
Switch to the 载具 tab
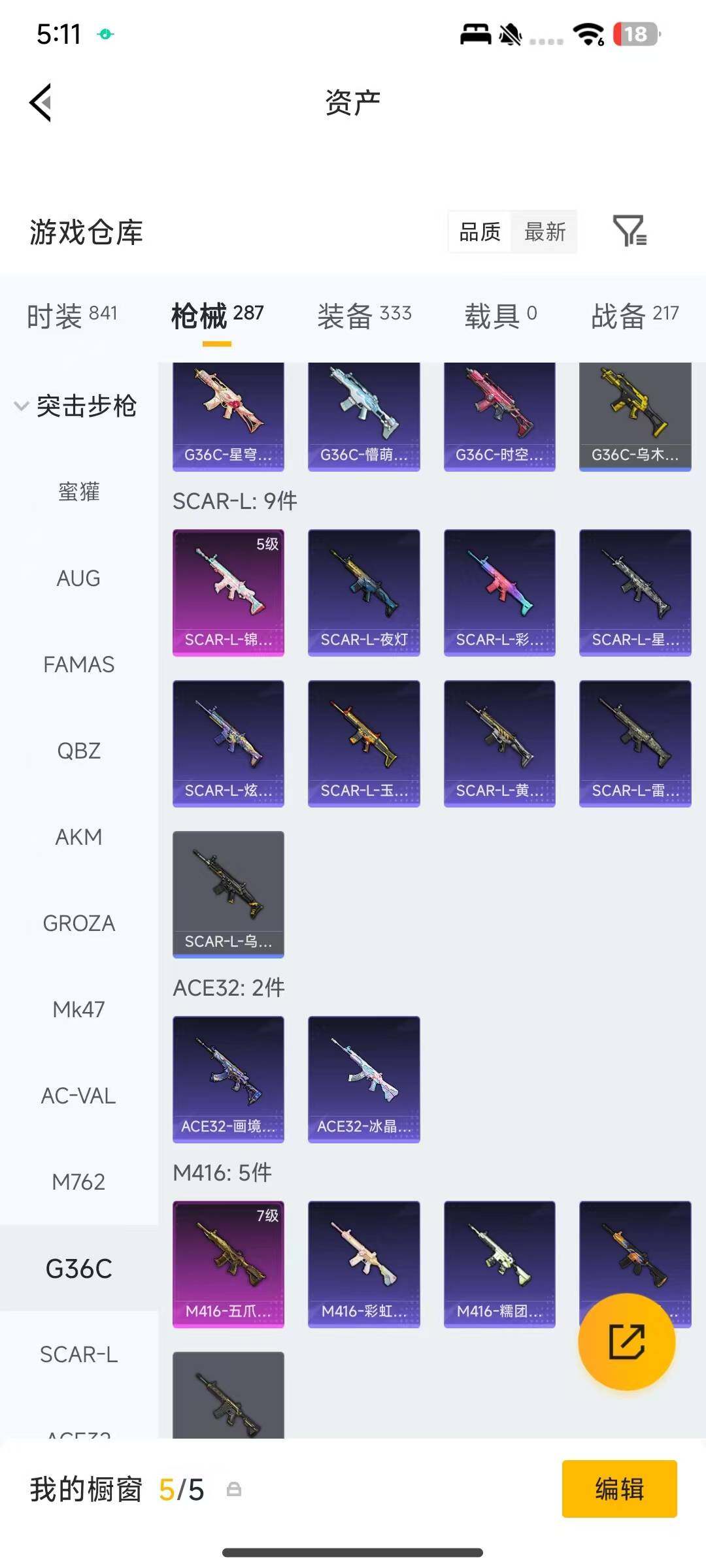[500, 316]
